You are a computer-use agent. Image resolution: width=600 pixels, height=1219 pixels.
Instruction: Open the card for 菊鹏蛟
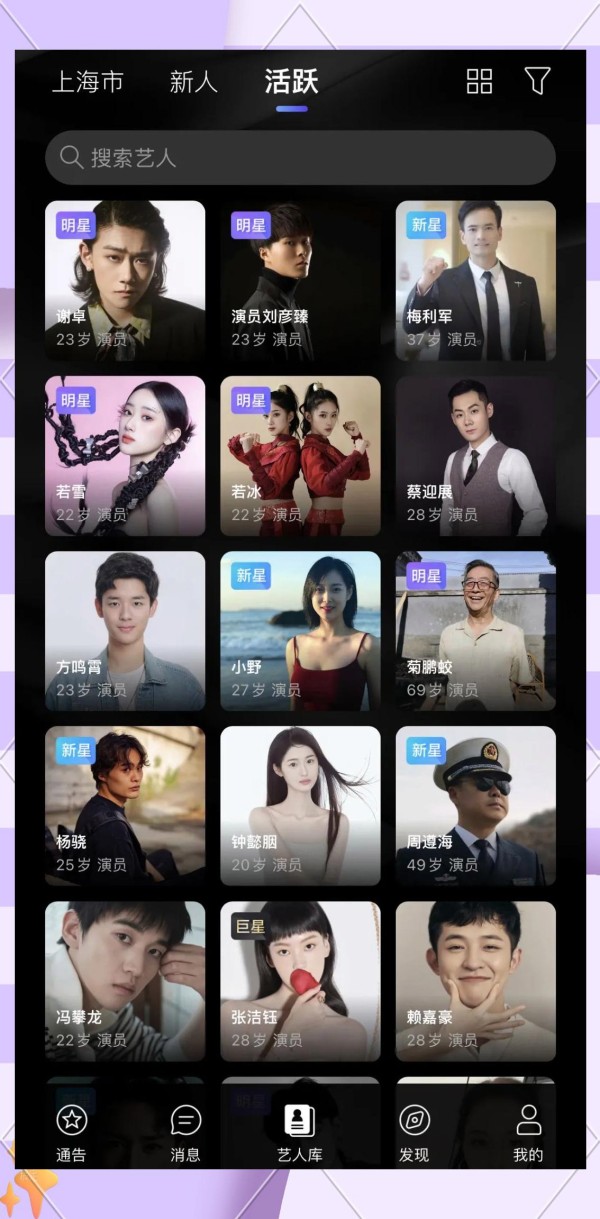[x=475, y=631]
